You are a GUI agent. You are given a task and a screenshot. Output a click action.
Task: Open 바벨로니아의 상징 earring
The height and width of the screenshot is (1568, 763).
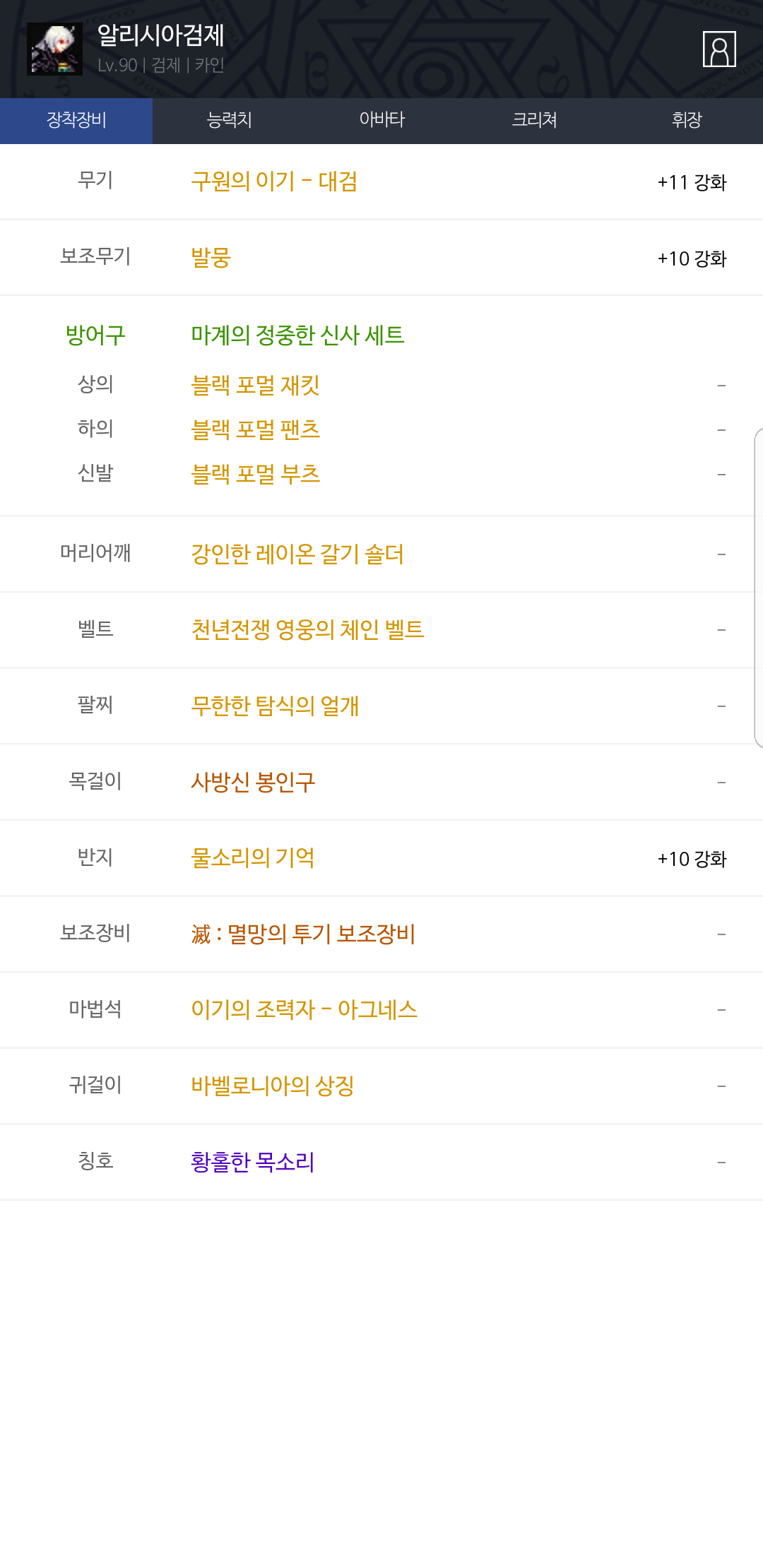click(x=272, y=1086)
